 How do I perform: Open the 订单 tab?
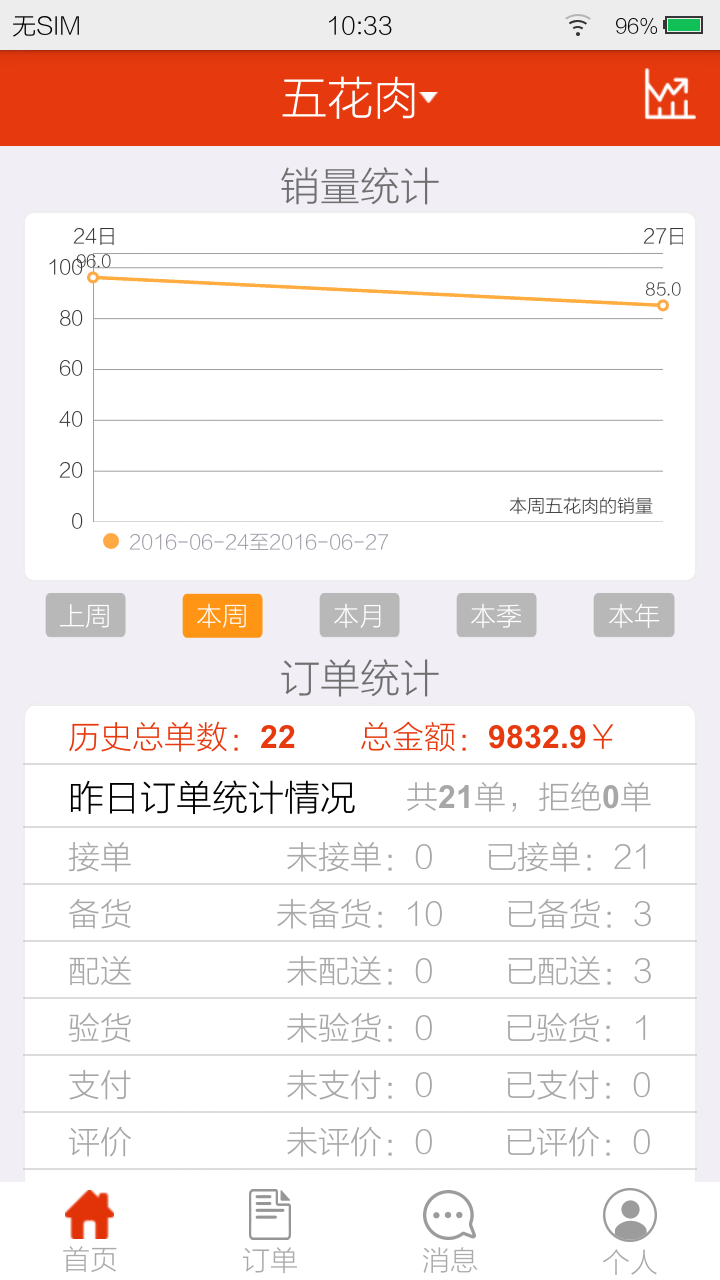270,1231
